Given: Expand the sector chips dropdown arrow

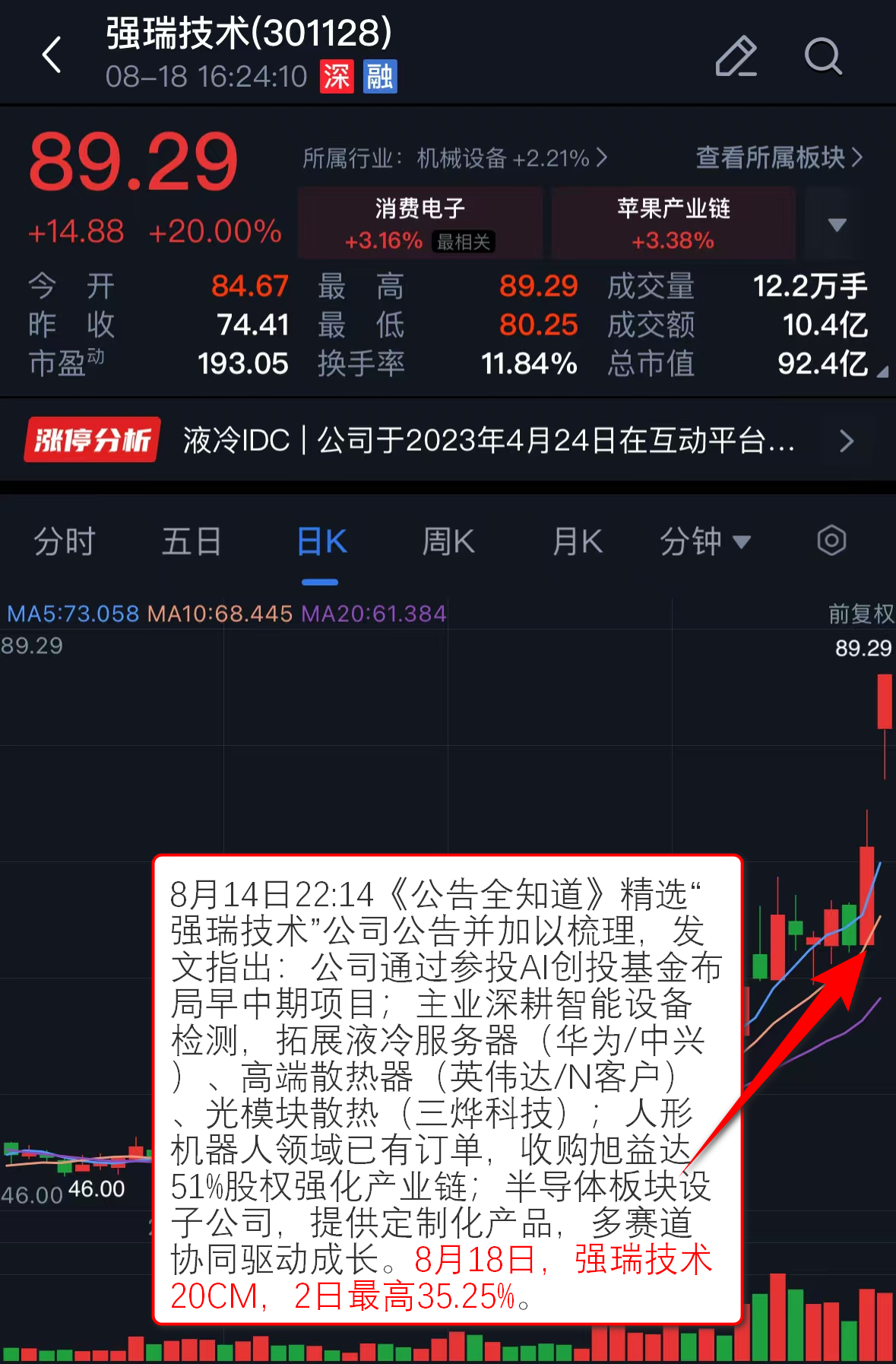Looking at the screenshot, I should (837, 224).
